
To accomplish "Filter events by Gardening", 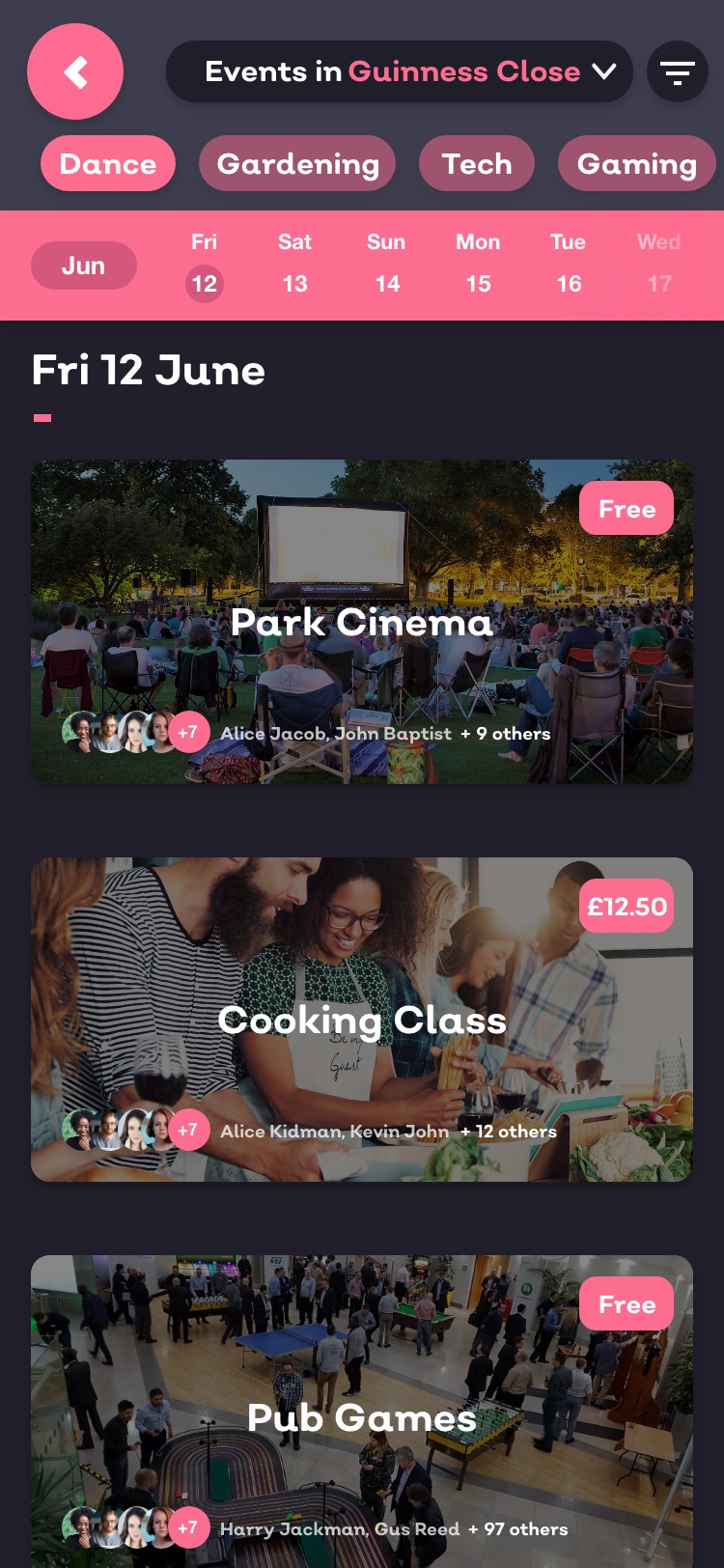I will [297, 164].
